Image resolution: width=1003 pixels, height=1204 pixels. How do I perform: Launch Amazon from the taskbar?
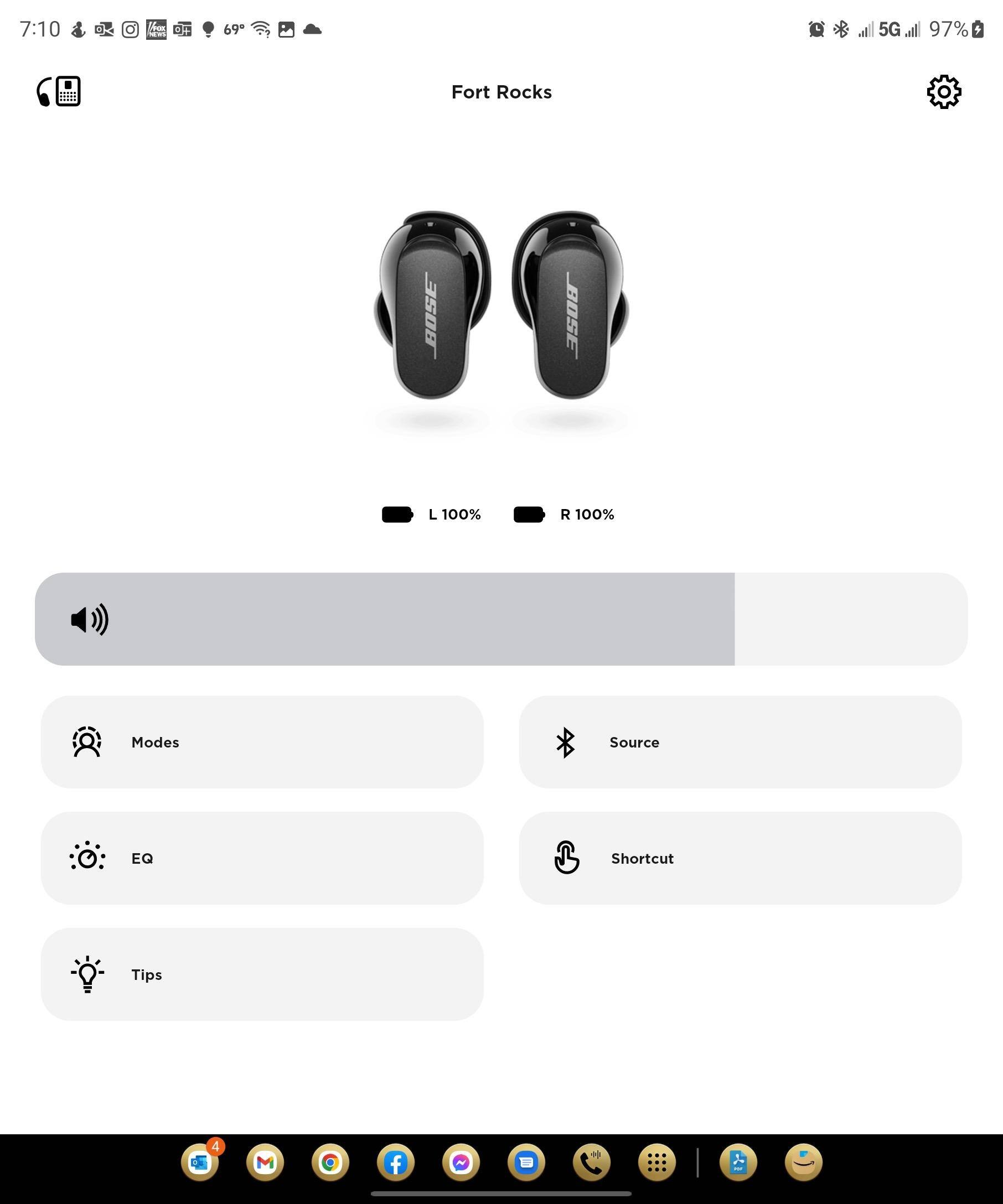[x=803, y=1163]
